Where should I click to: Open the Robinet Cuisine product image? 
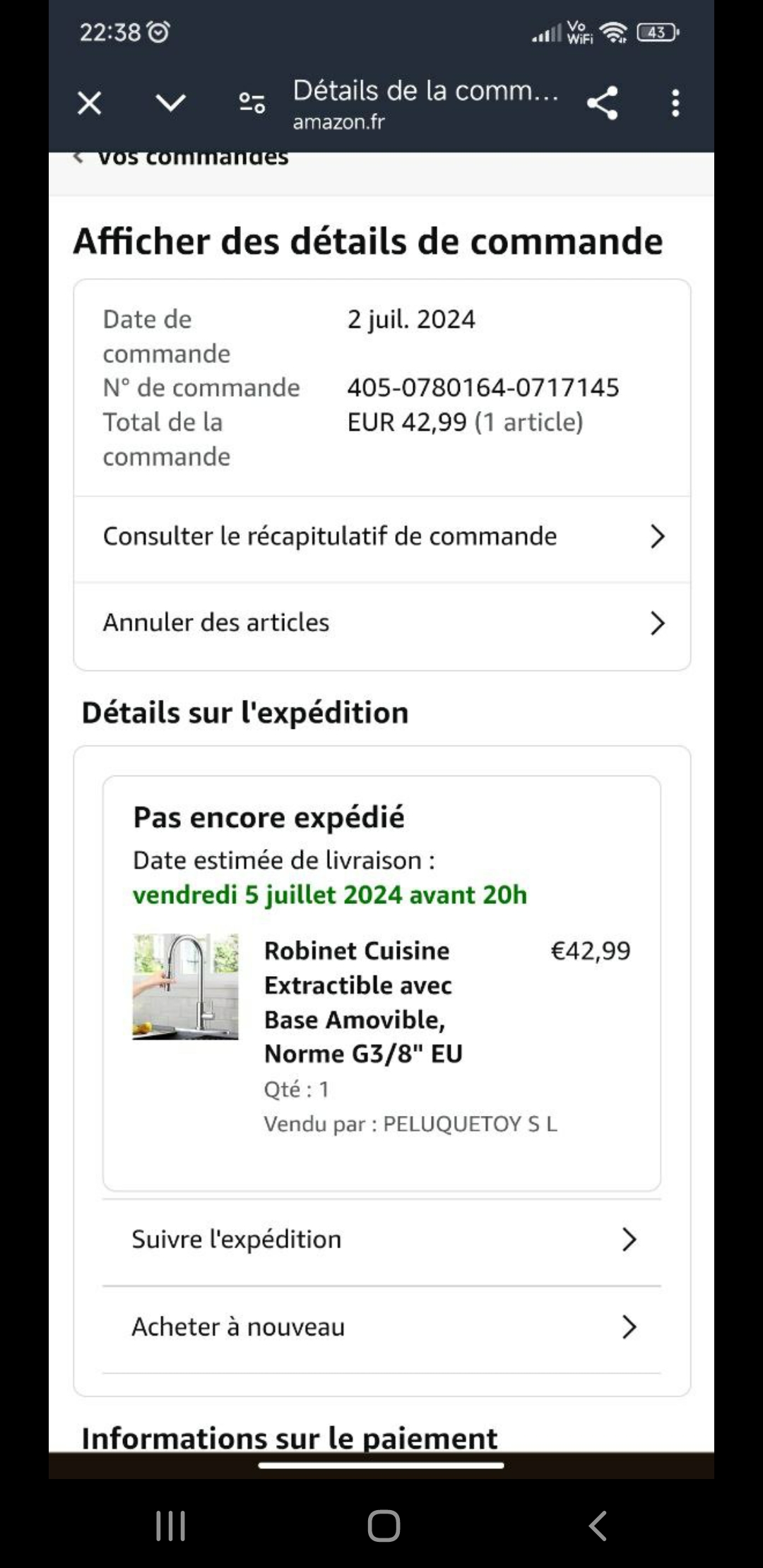click(185, 986)
